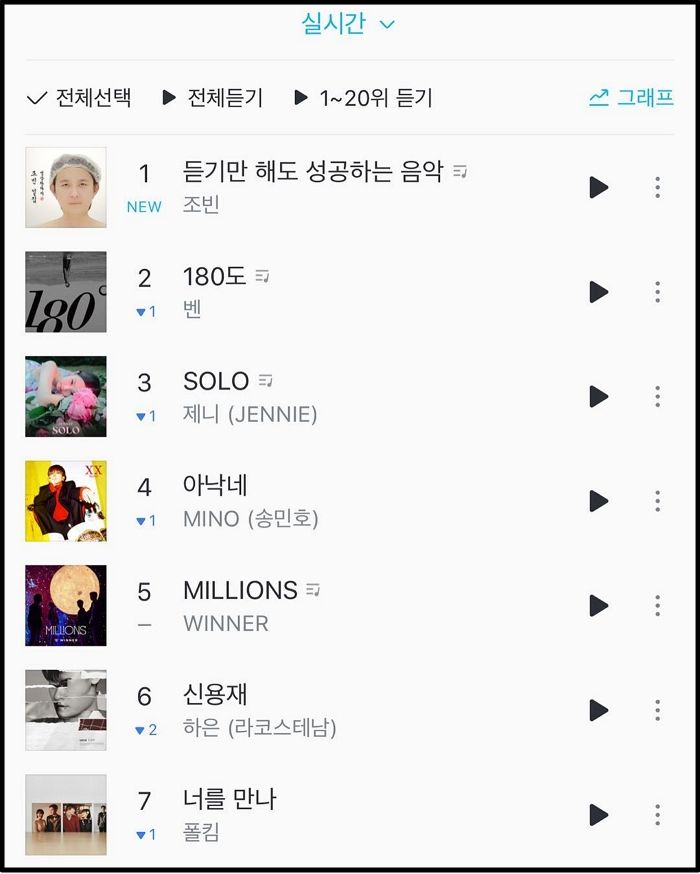This screenshot has width=700, height=874.
Task: Open more options for 아낙네
Action: [657, 501]
